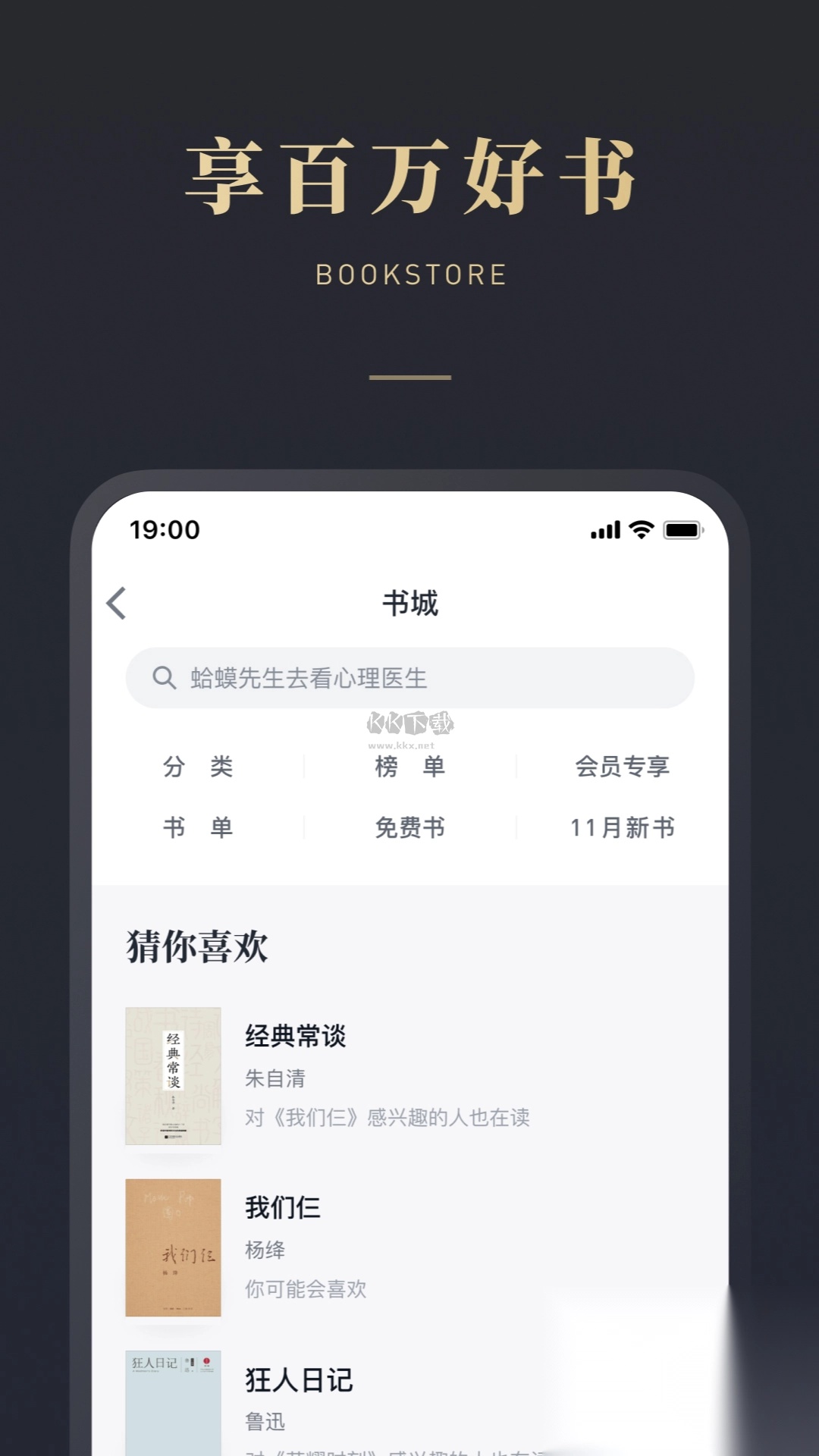
Task: Browse 免费书 free books
Action: coord(410,829)
